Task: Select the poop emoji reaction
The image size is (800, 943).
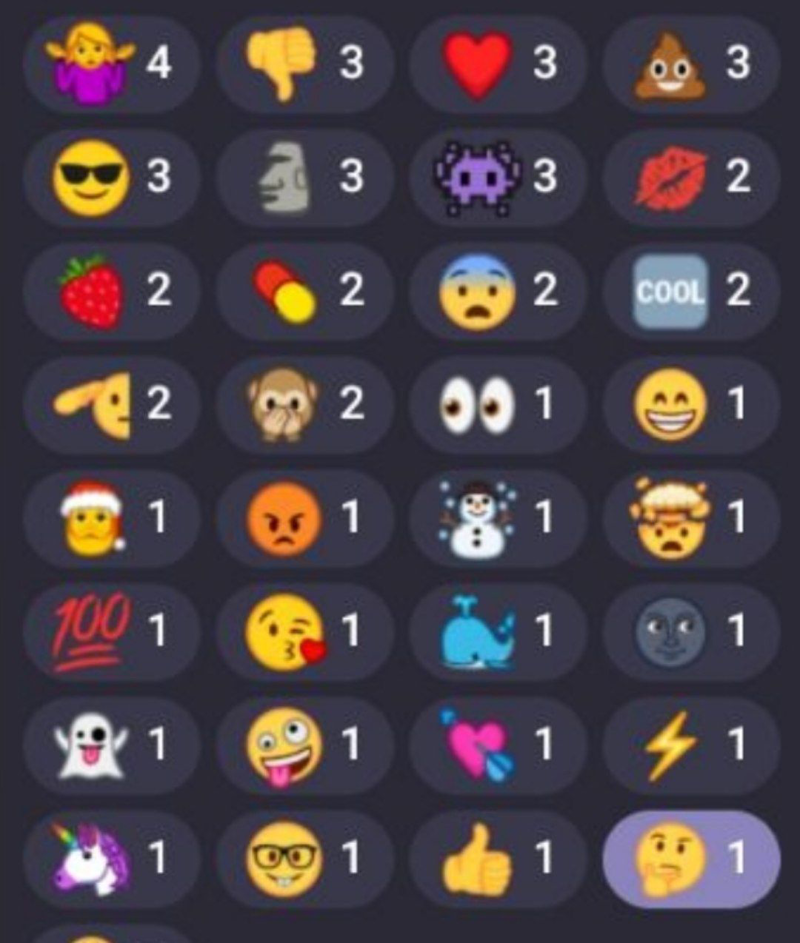Action: 691,64
